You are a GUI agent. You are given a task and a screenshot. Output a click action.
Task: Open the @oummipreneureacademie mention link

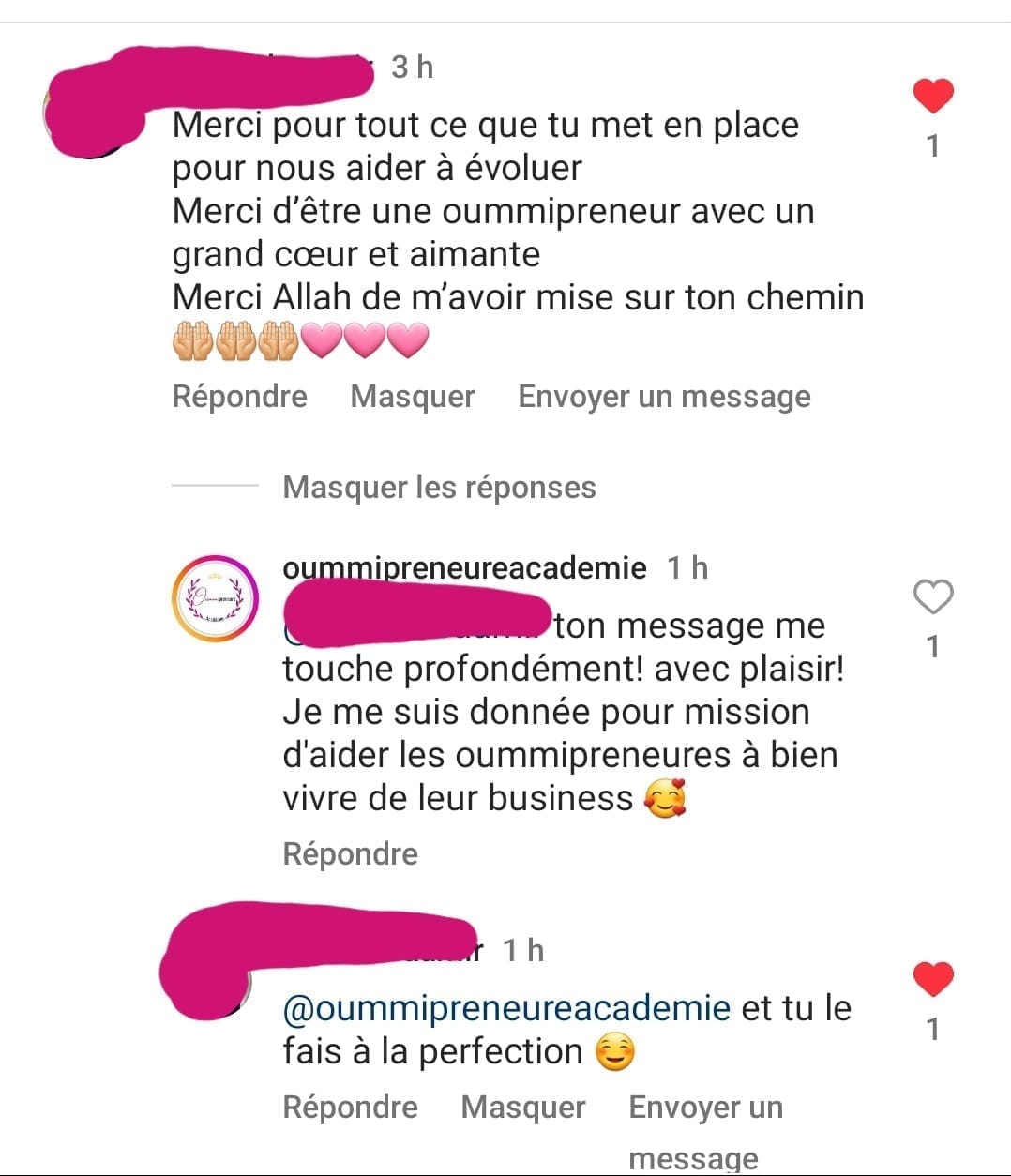tap(506, 1008)
